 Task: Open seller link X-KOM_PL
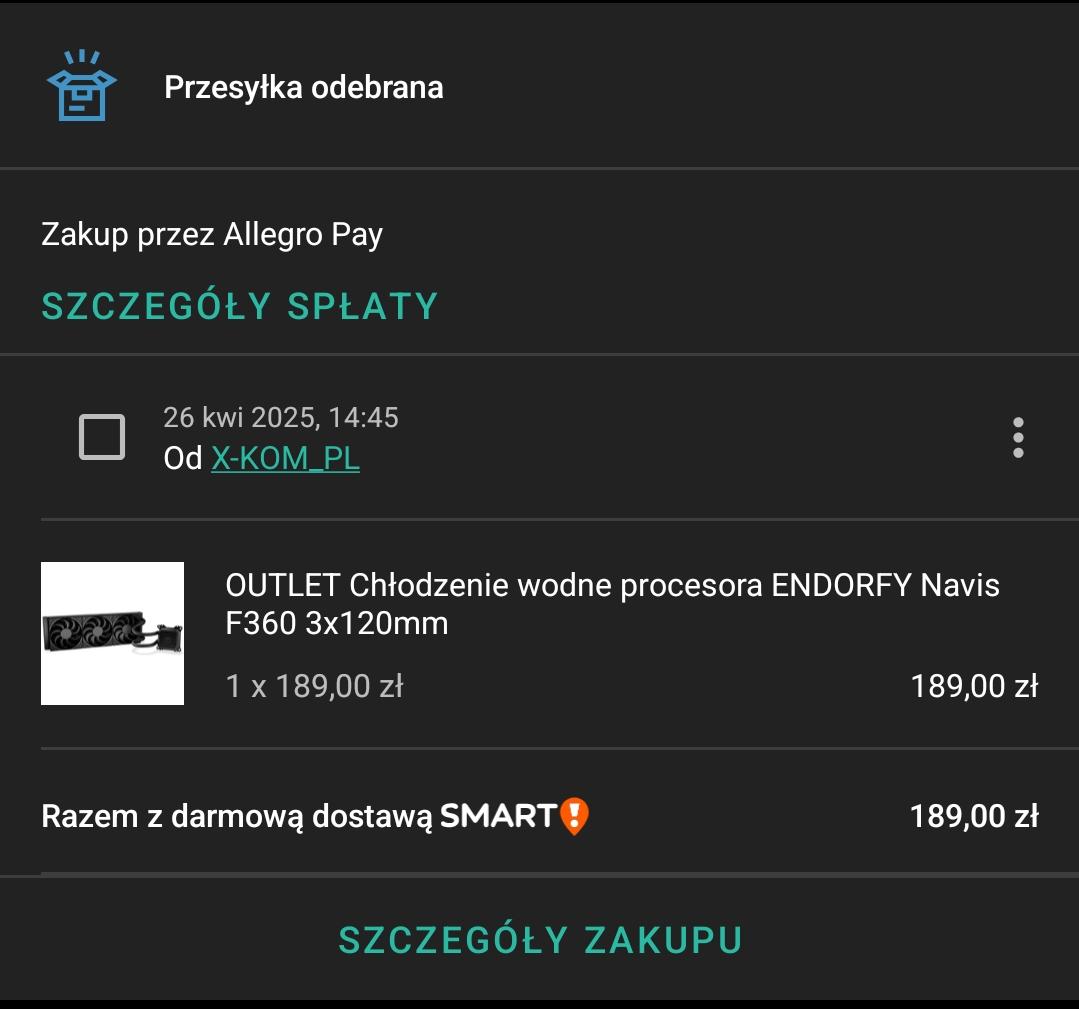[285, 458]
